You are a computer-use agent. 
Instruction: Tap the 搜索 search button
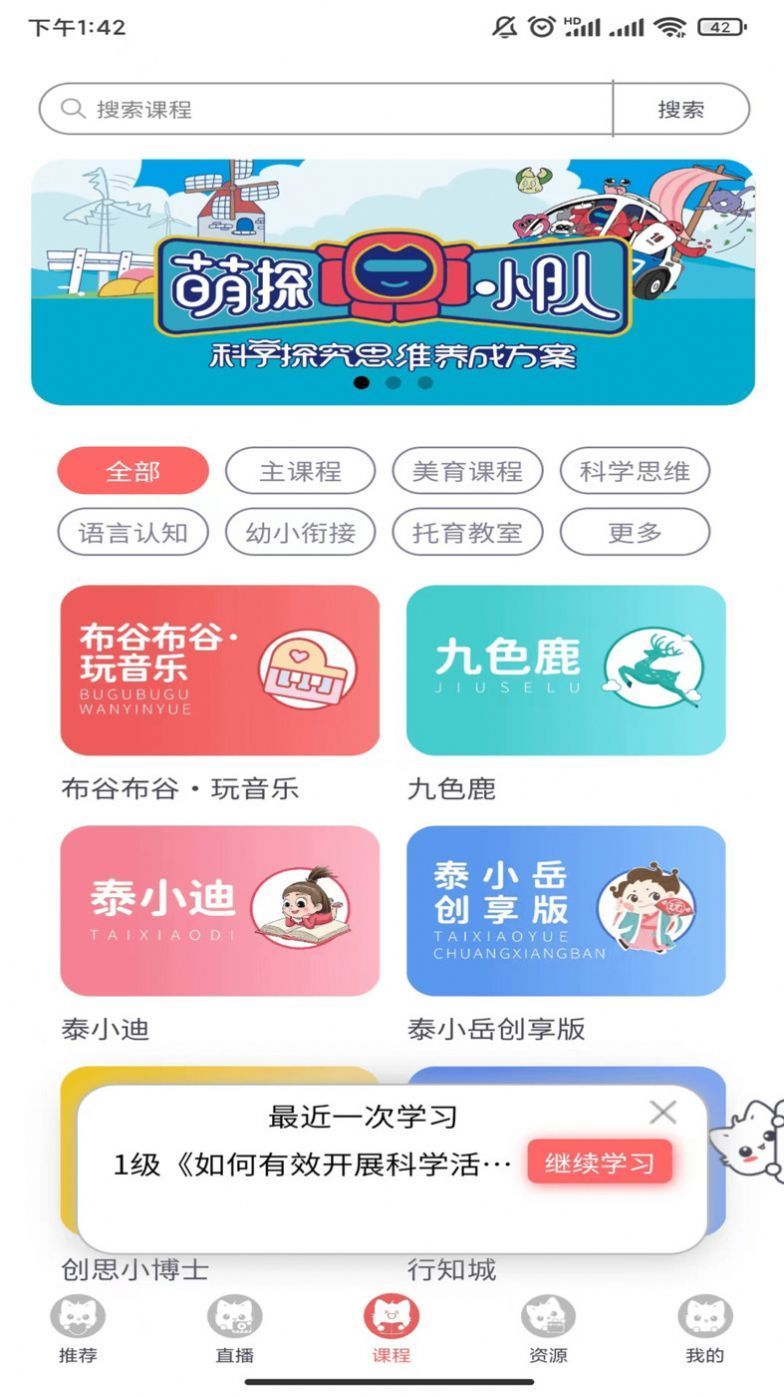click(682, 108)
